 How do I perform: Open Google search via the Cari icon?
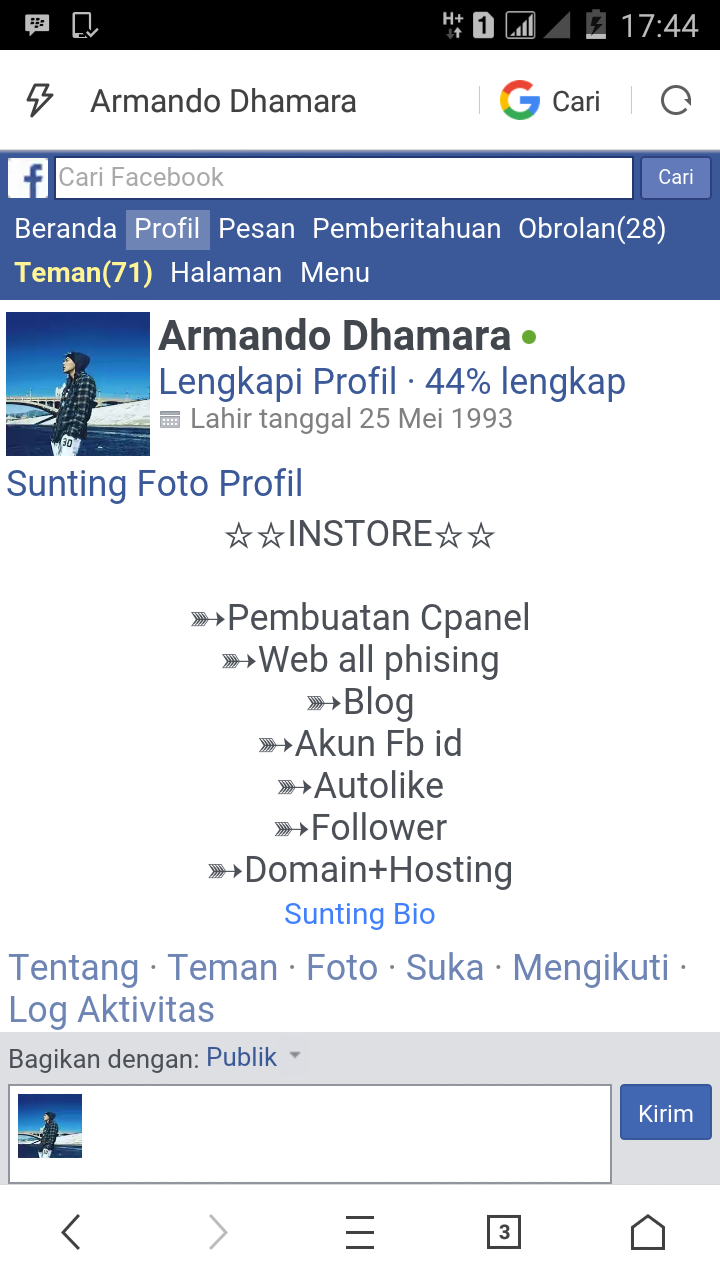point(548,99)
